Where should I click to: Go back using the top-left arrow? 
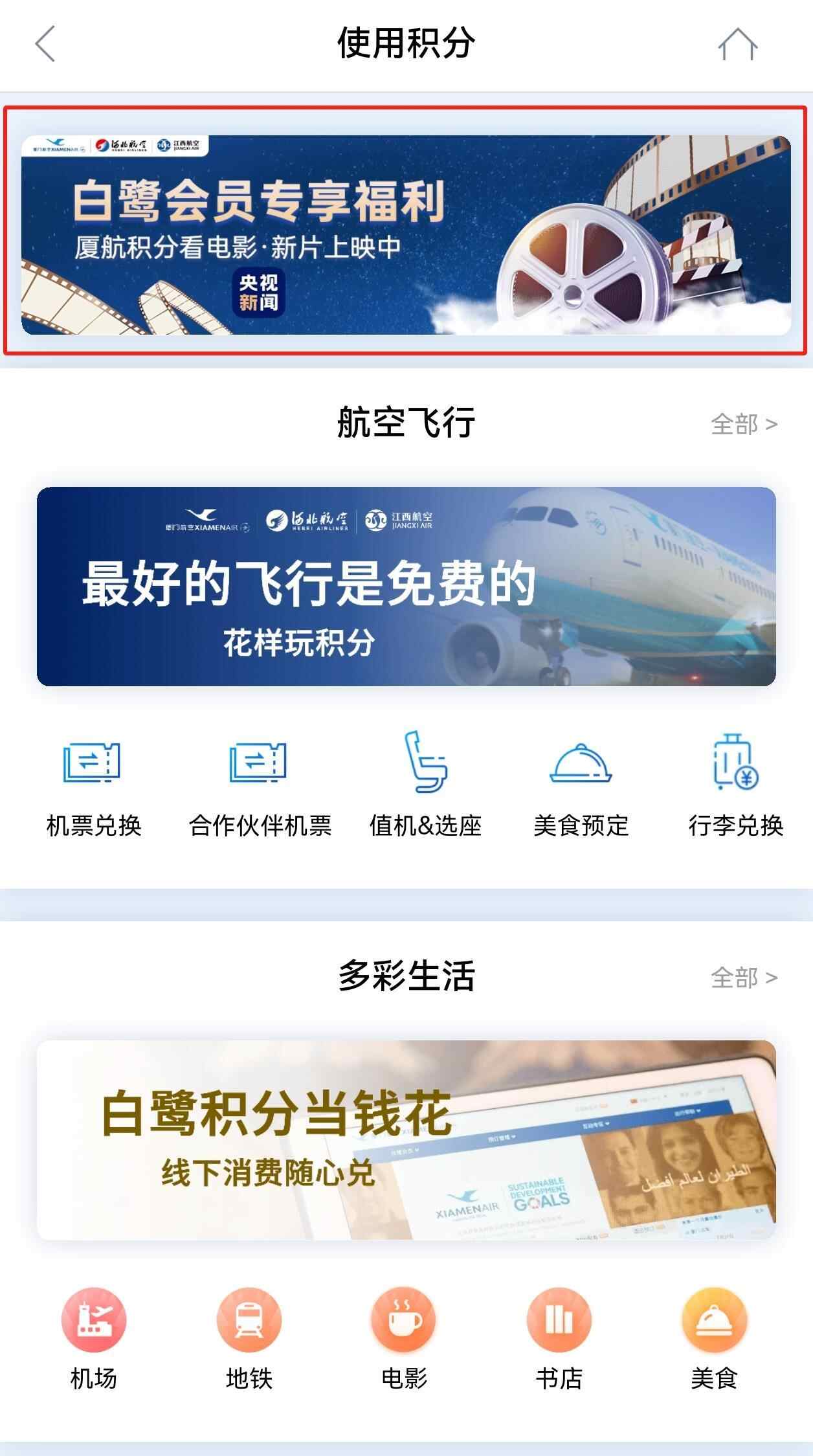(x=45, y=44)
